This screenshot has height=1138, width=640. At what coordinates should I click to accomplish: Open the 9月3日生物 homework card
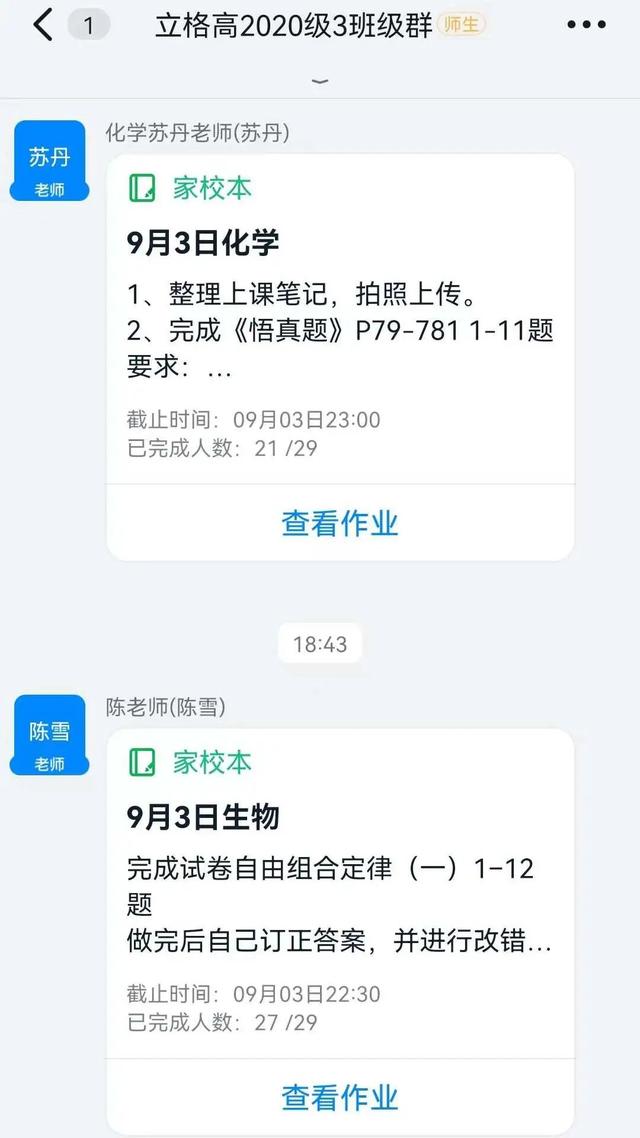[340, 893]
